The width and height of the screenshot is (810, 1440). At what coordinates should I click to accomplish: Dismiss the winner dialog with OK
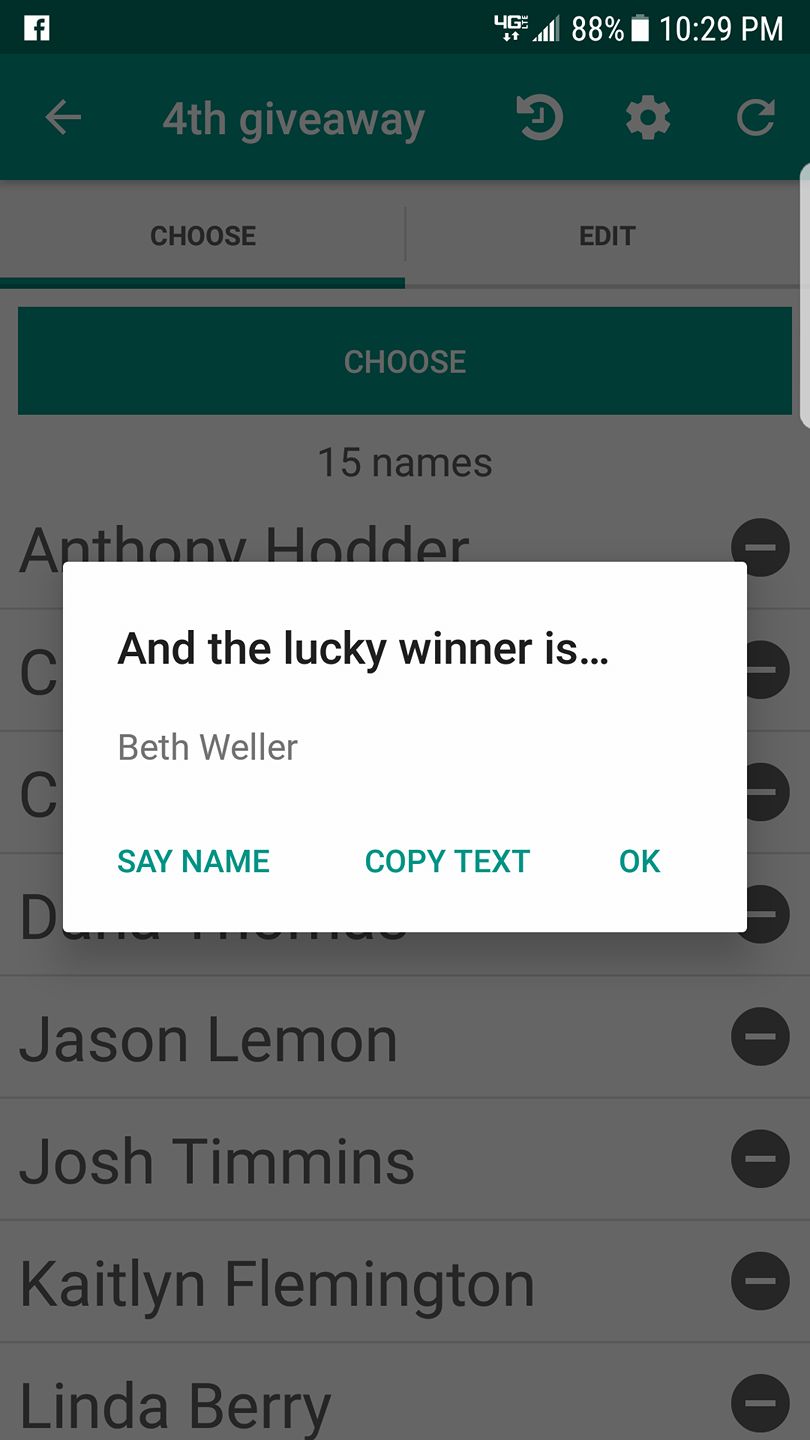point(639,861)
